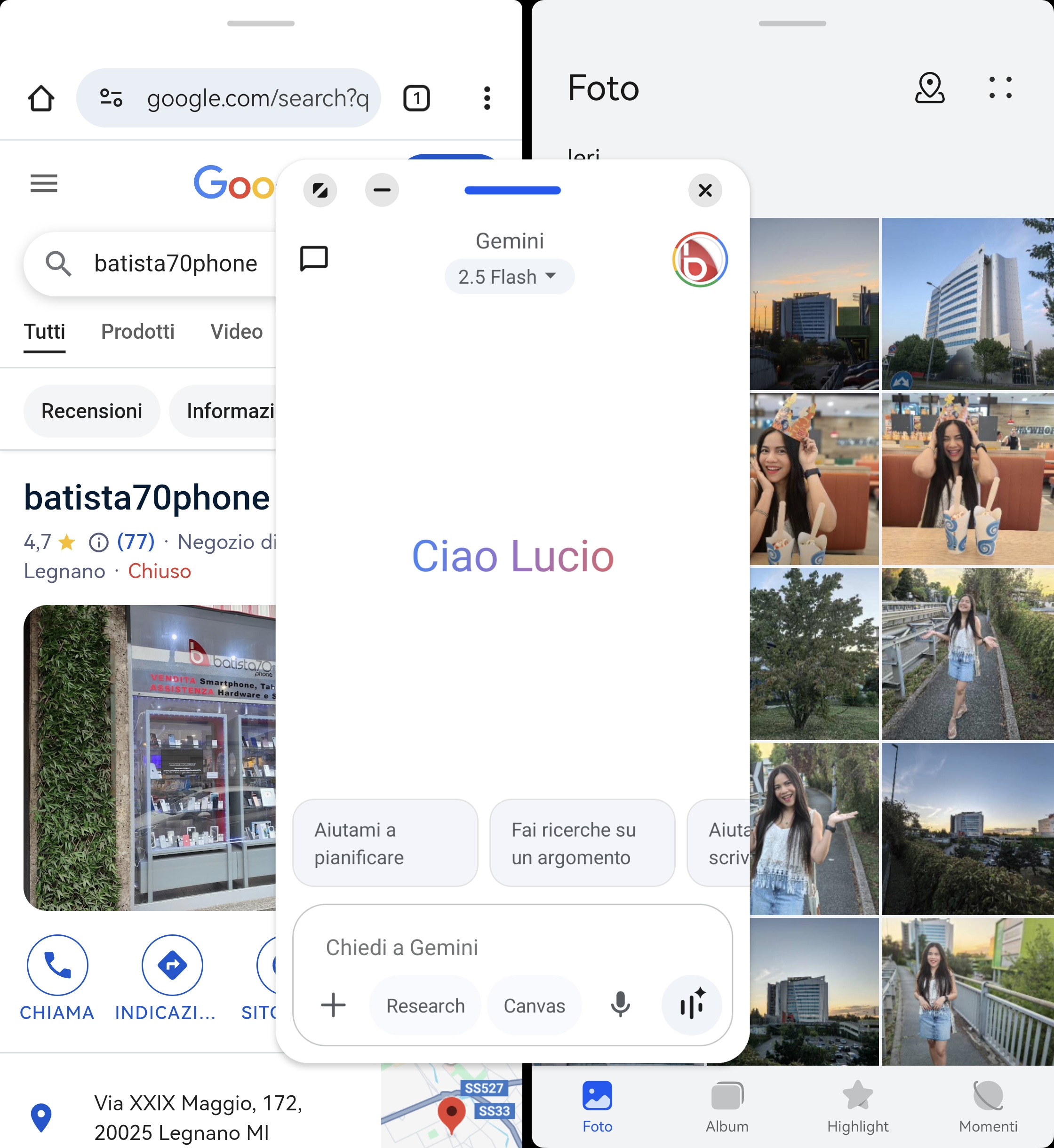Viewport: 1054px width, 1148px height.
Task: Minimize the Gemini floating window
Action: coord(382,190)
